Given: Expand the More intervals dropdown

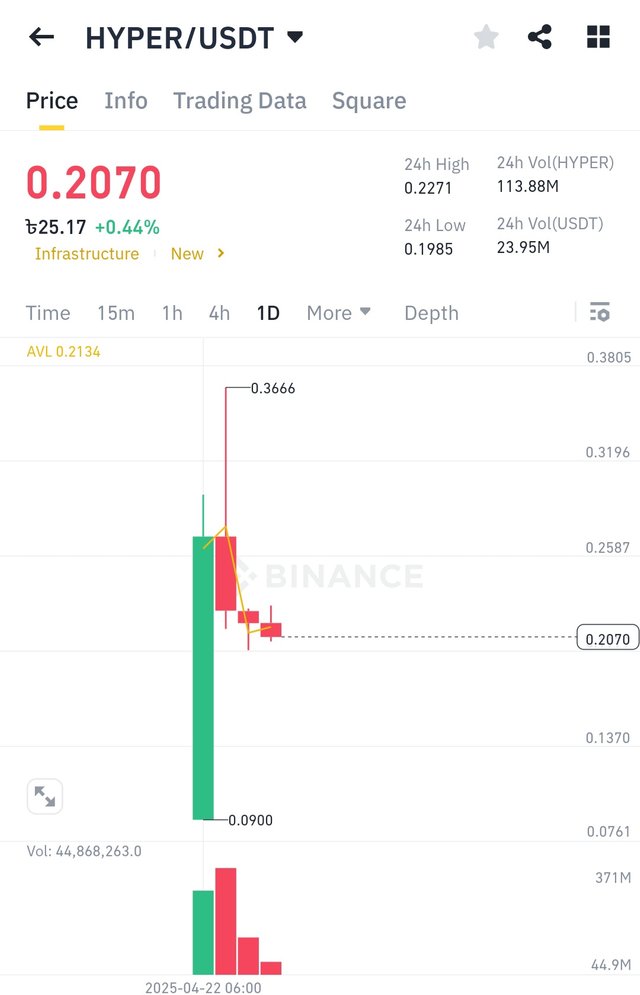Looking at the screenshot, I should (339, 313).
